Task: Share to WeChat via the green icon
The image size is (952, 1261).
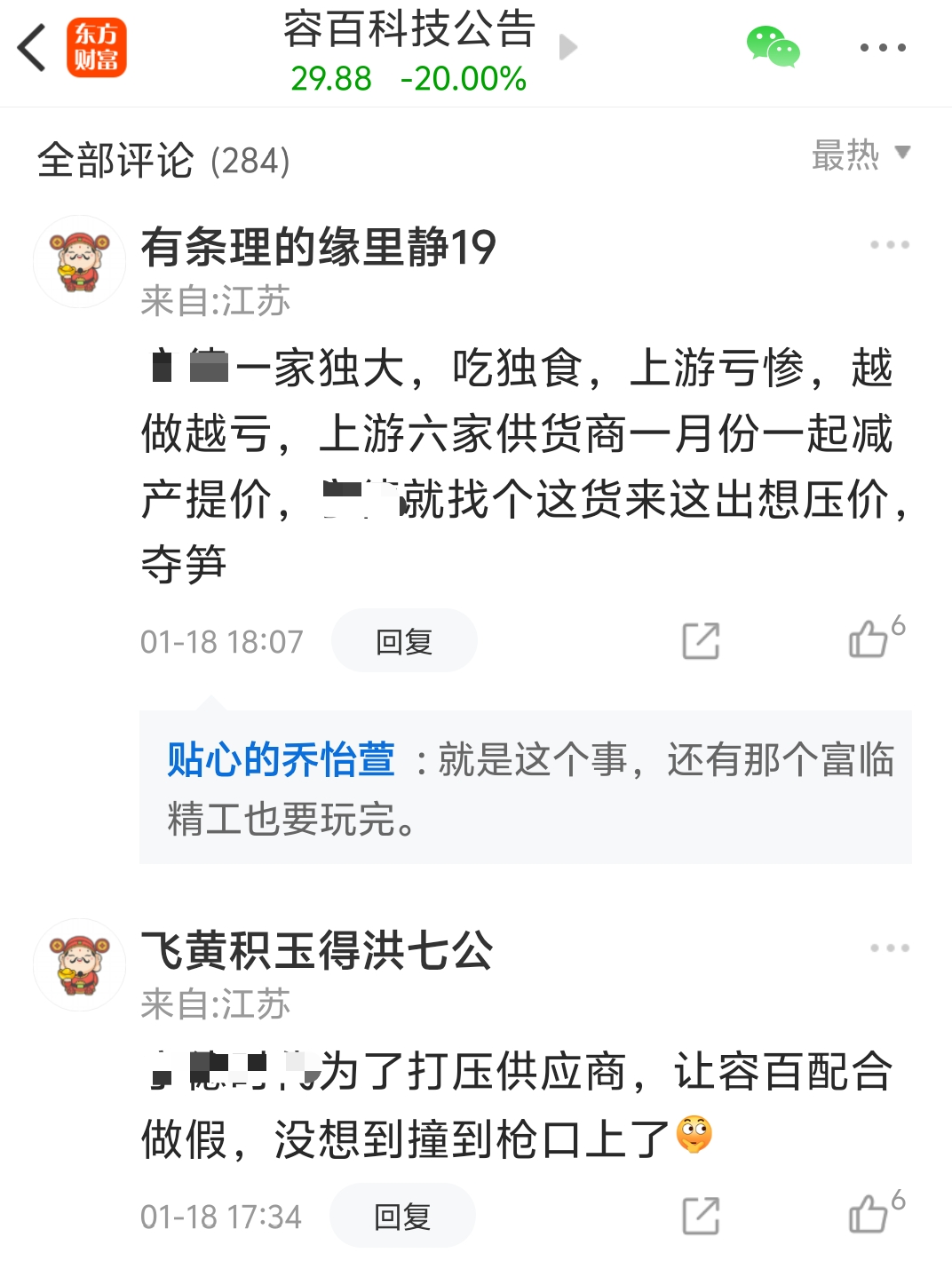Action: pyautogui.click(x=773, y=47)
